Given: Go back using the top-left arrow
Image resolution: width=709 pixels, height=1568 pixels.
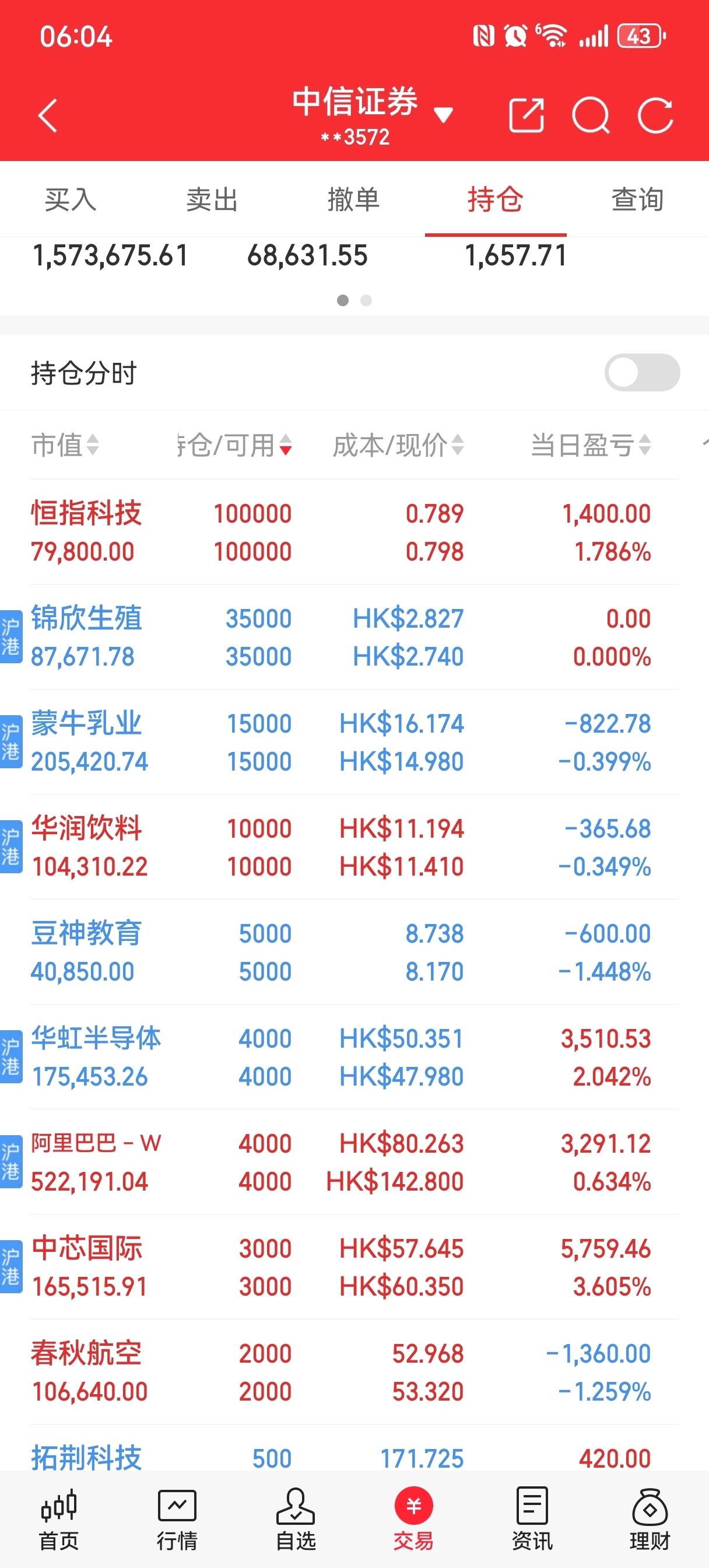Looking at the screenshot, I should tap(47, 115).
